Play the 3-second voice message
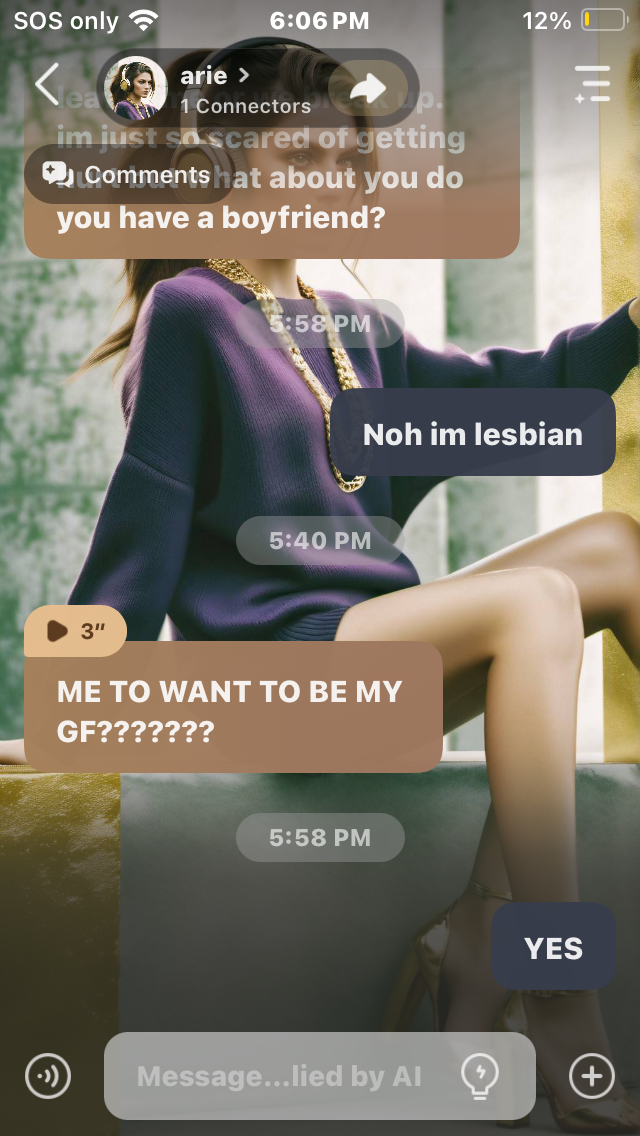This screenshot has height=1136, width=640. tap(75, 631)
